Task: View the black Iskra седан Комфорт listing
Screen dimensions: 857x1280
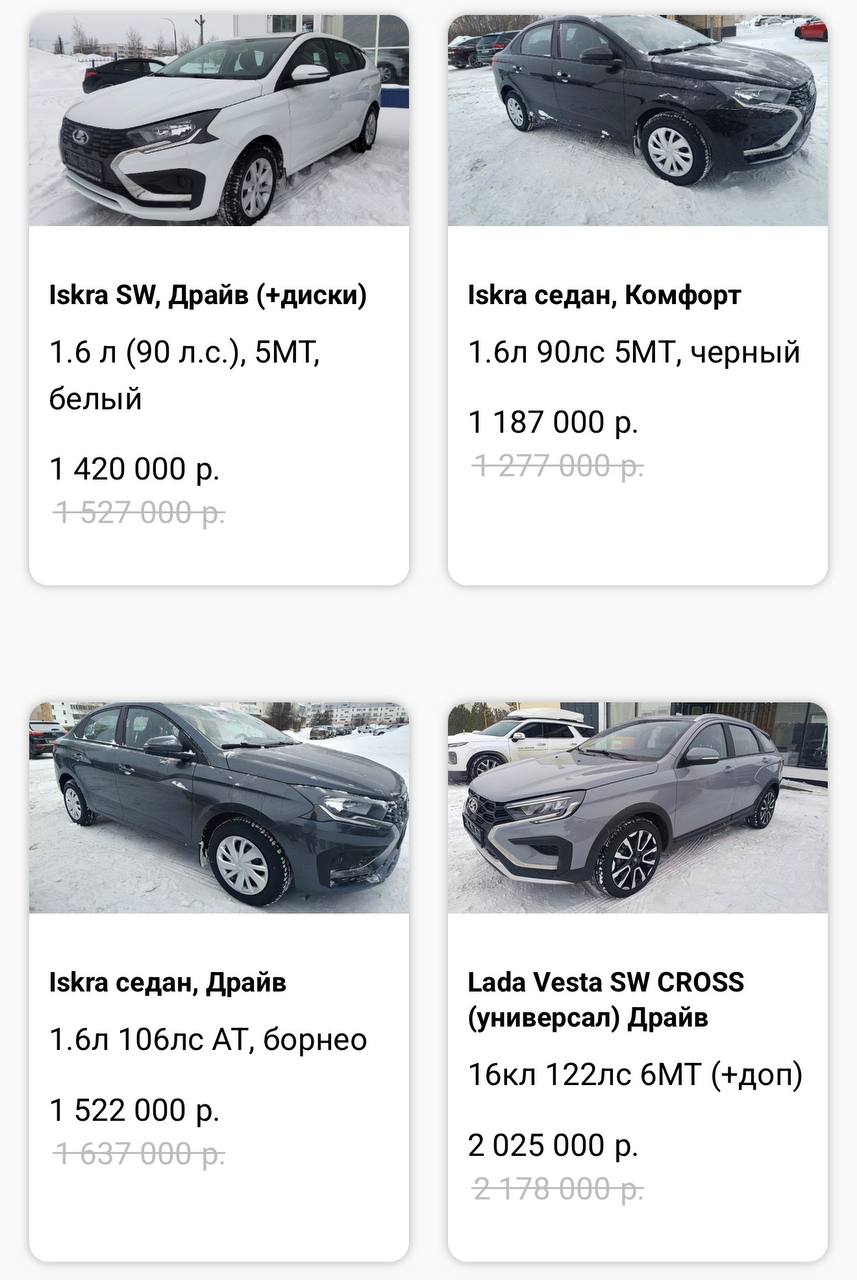Action: click(x=637, y=296)
